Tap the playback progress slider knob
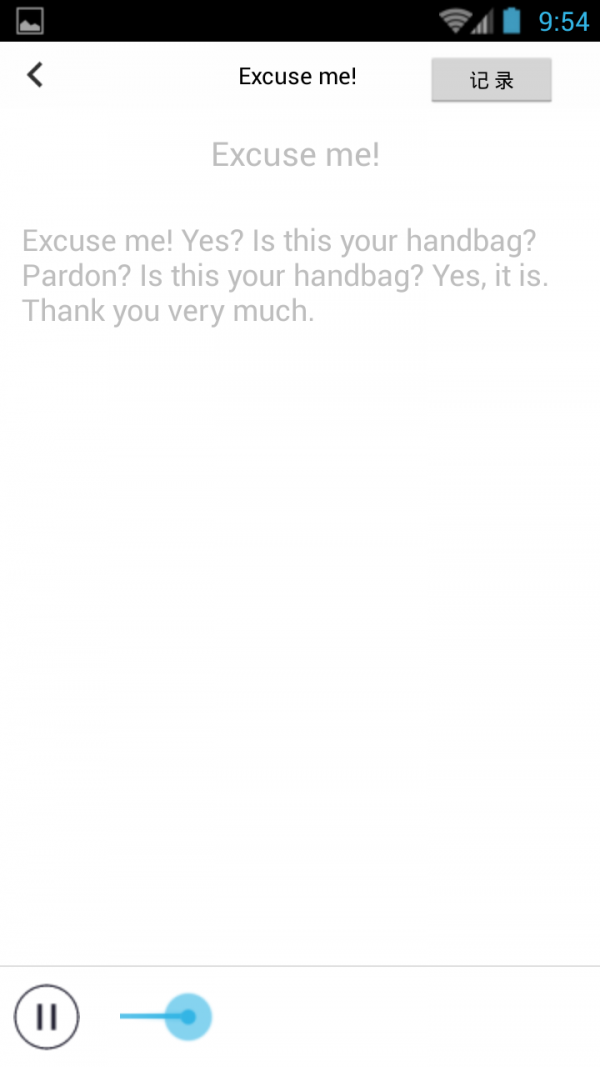Image resolution: width=600 pixels, height=1067 pixels. [x=188, y=1016]
